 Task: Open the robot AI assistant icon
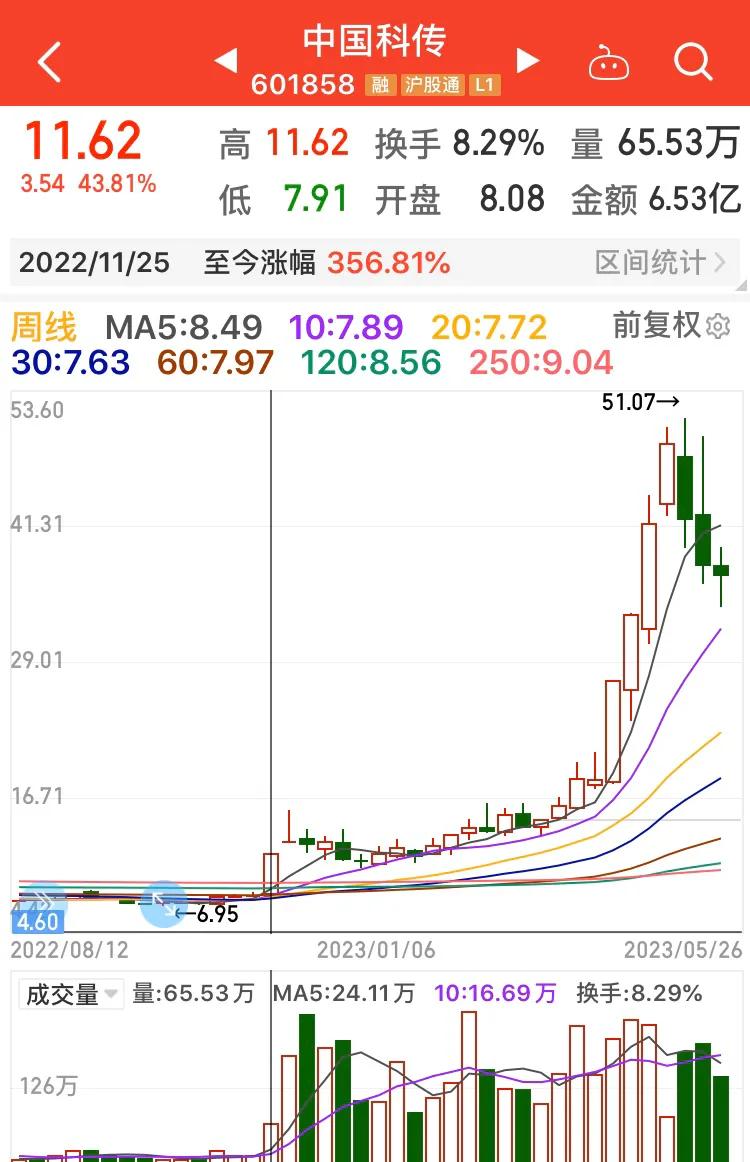tap(608, 61)
